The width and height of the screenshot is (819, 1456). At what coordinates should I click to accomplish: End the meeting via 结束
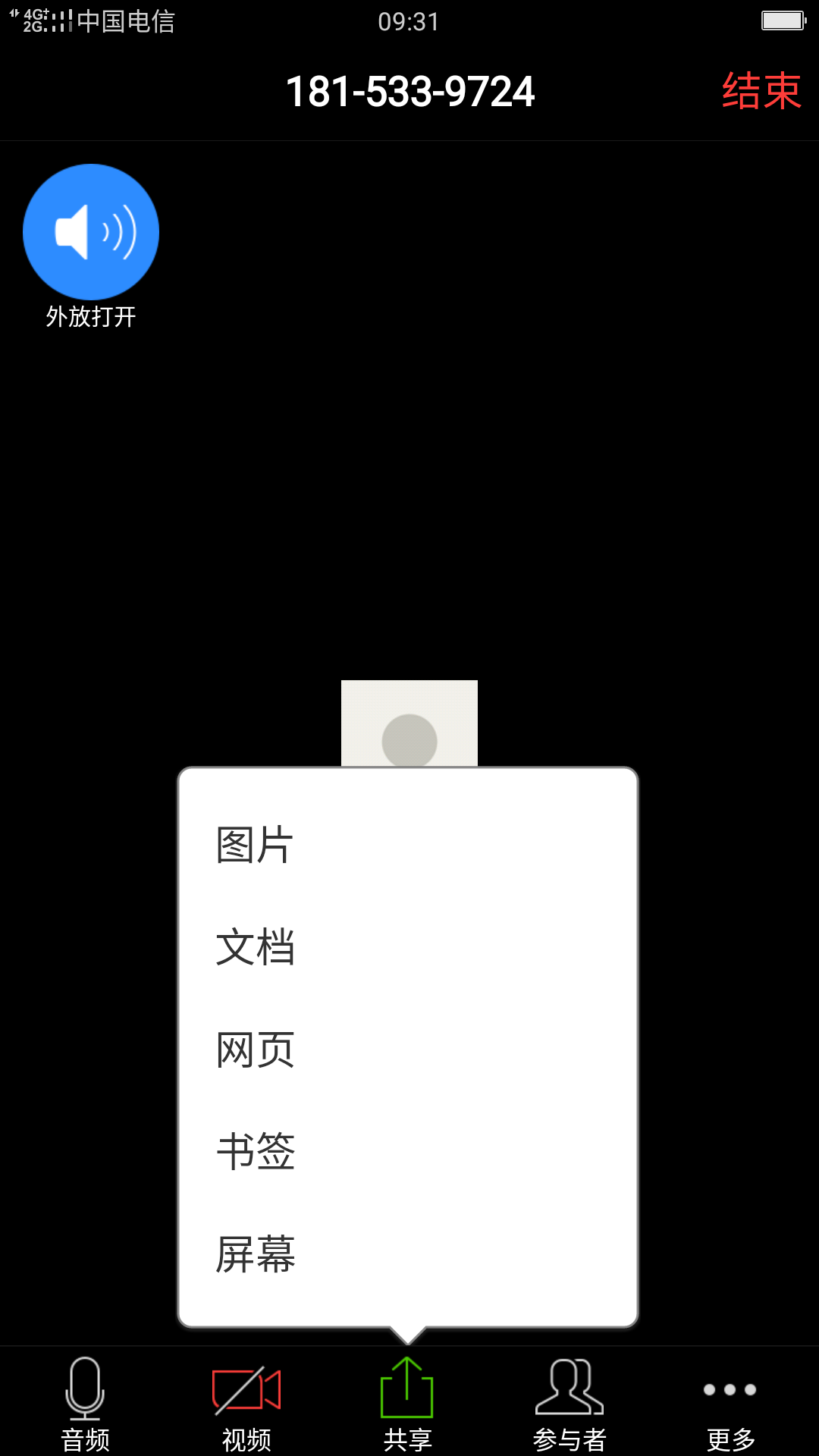point(761,92)
